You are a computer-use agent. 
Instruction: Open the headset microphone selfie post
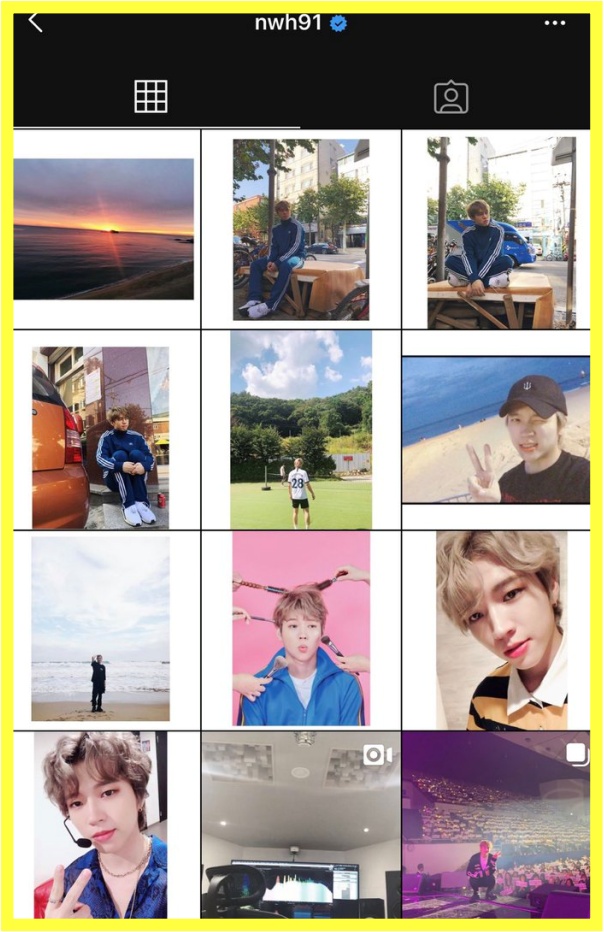100,825
